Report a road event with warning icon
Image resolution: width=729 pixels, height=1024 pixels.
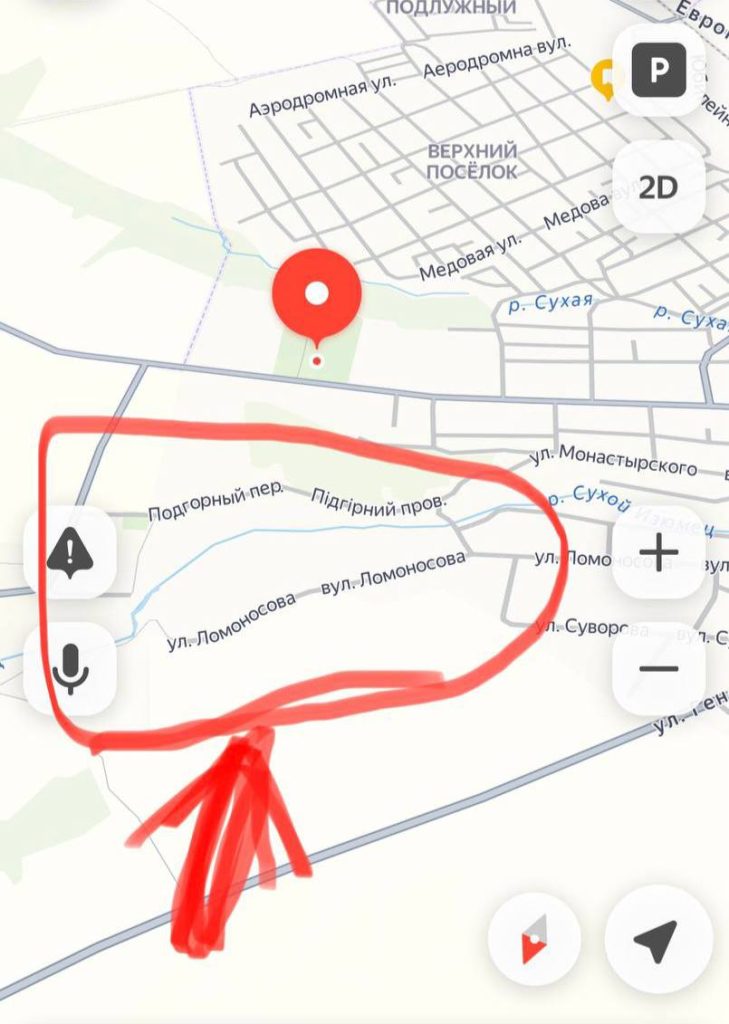point(70,552)
